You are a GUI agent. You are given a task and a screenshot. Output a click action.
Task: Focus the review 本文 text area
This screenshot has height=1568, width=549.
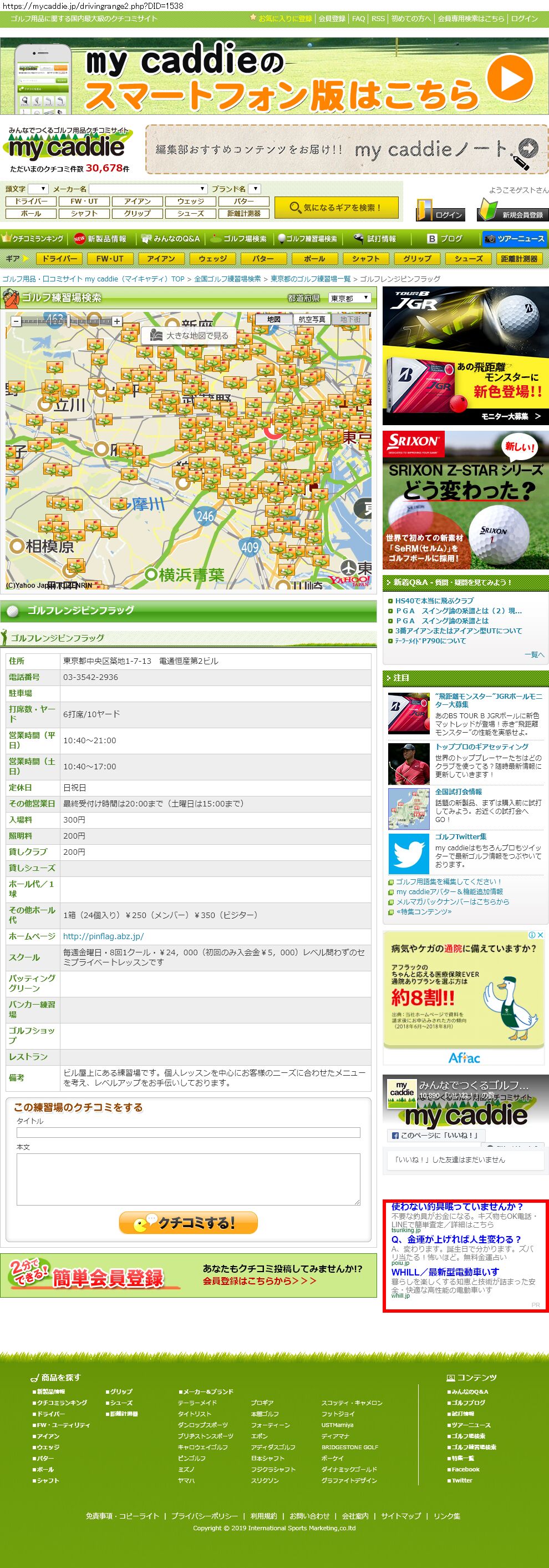189,1179
